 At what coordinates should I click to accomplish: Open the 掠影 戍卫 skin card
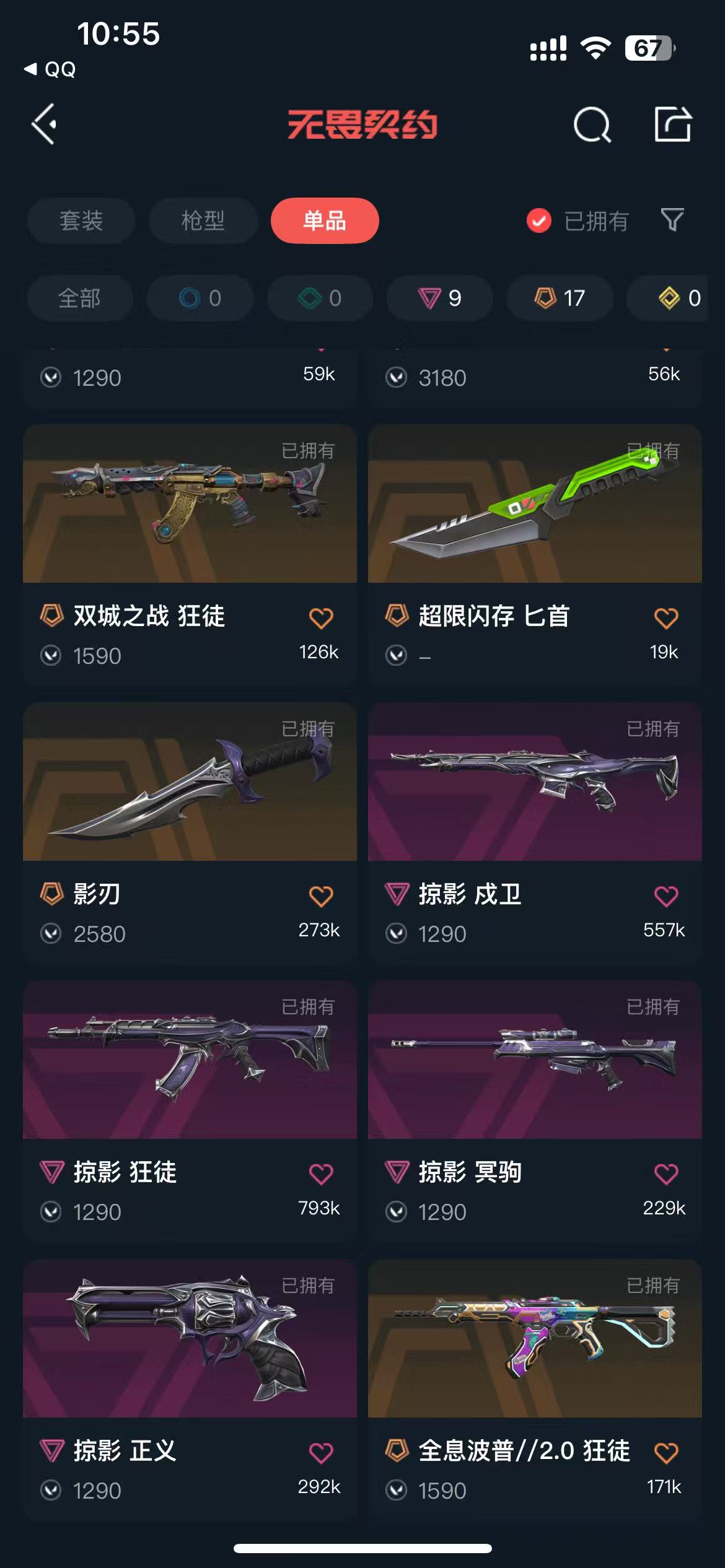(535, 832)
